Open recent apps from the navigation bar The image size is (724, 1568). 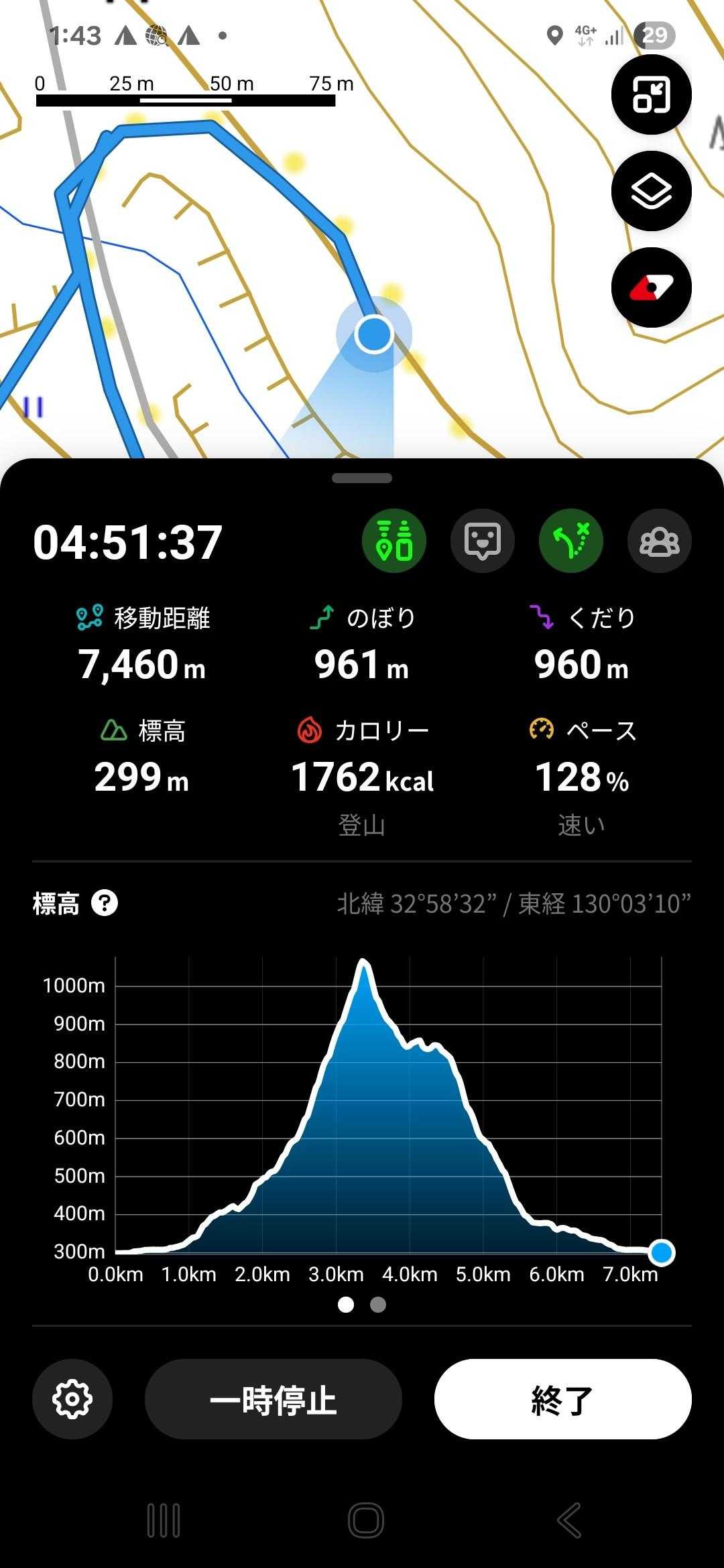[164, 1520]
